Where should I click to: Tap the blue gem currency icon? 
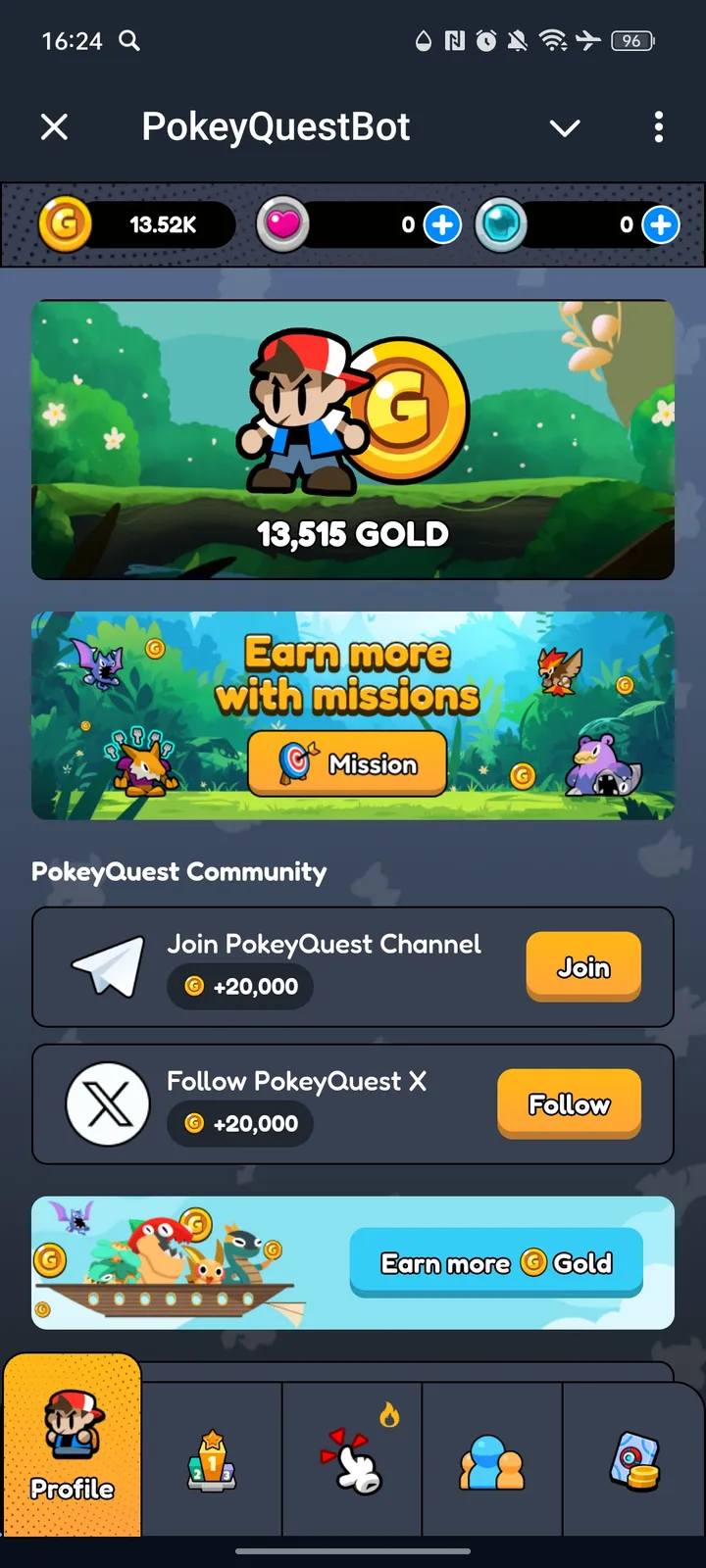coord(501,223)
